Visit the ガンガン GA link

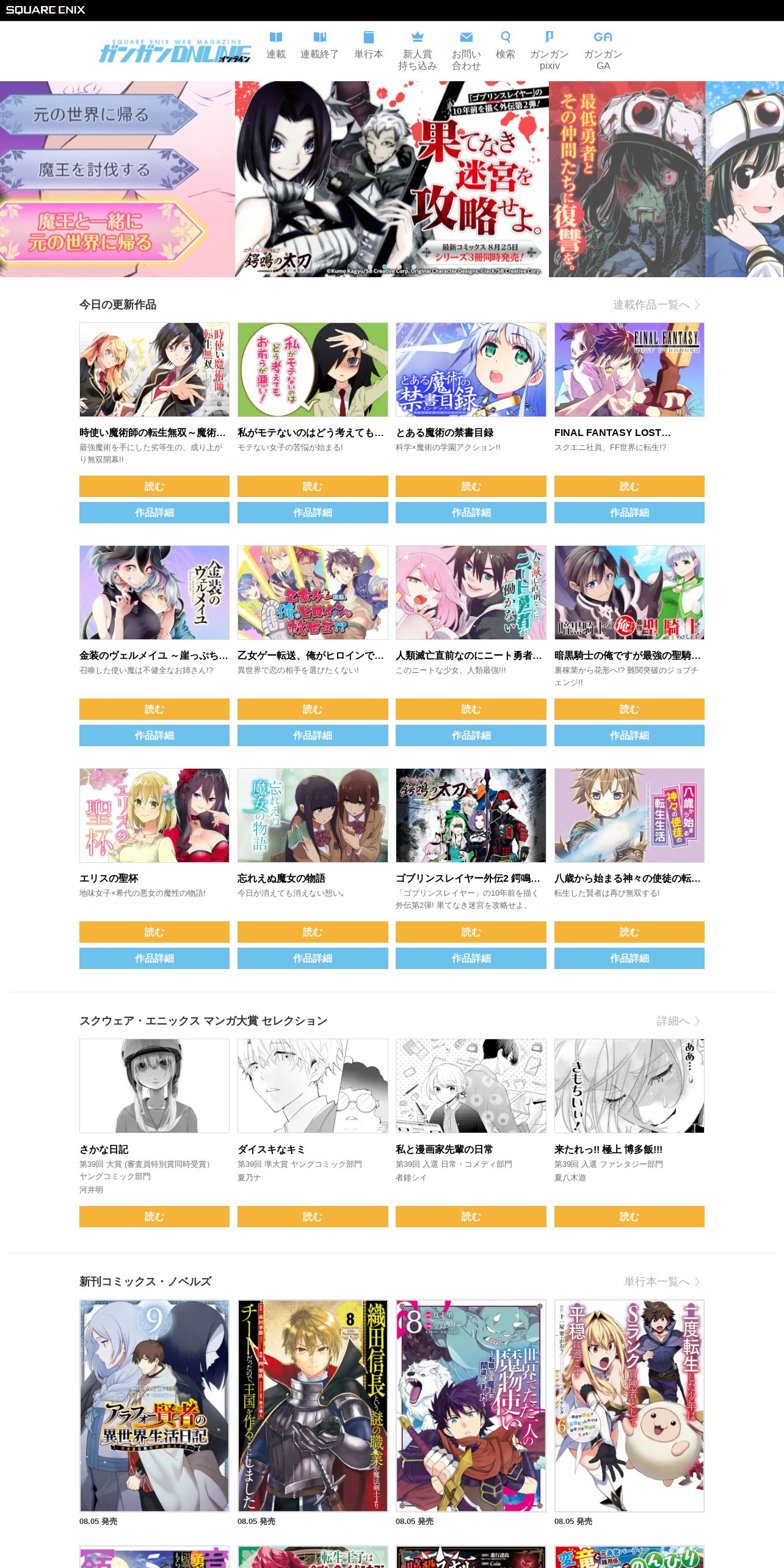[x=603, y=51]
